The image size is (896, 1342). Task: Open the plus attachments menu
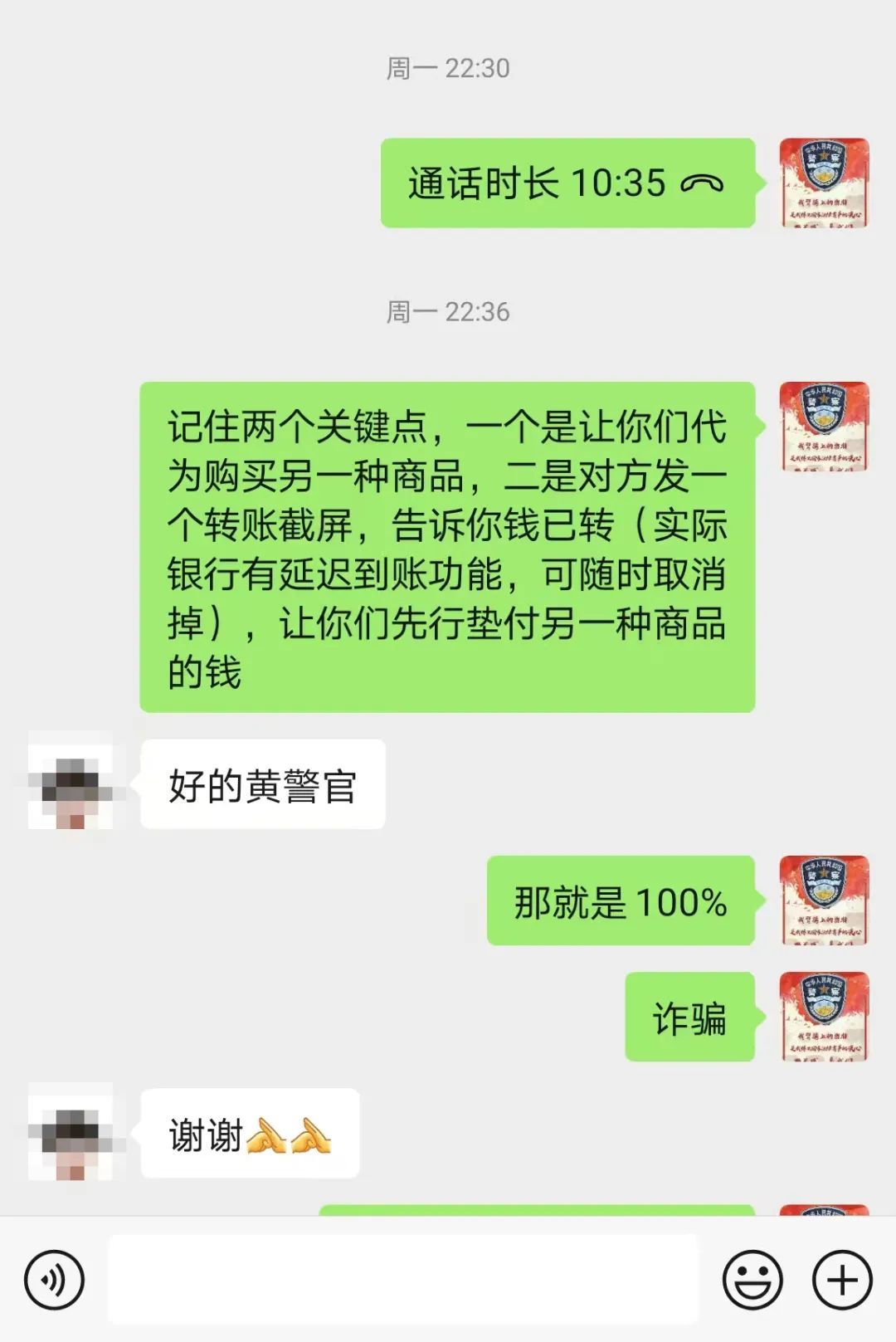point(842,1280)
